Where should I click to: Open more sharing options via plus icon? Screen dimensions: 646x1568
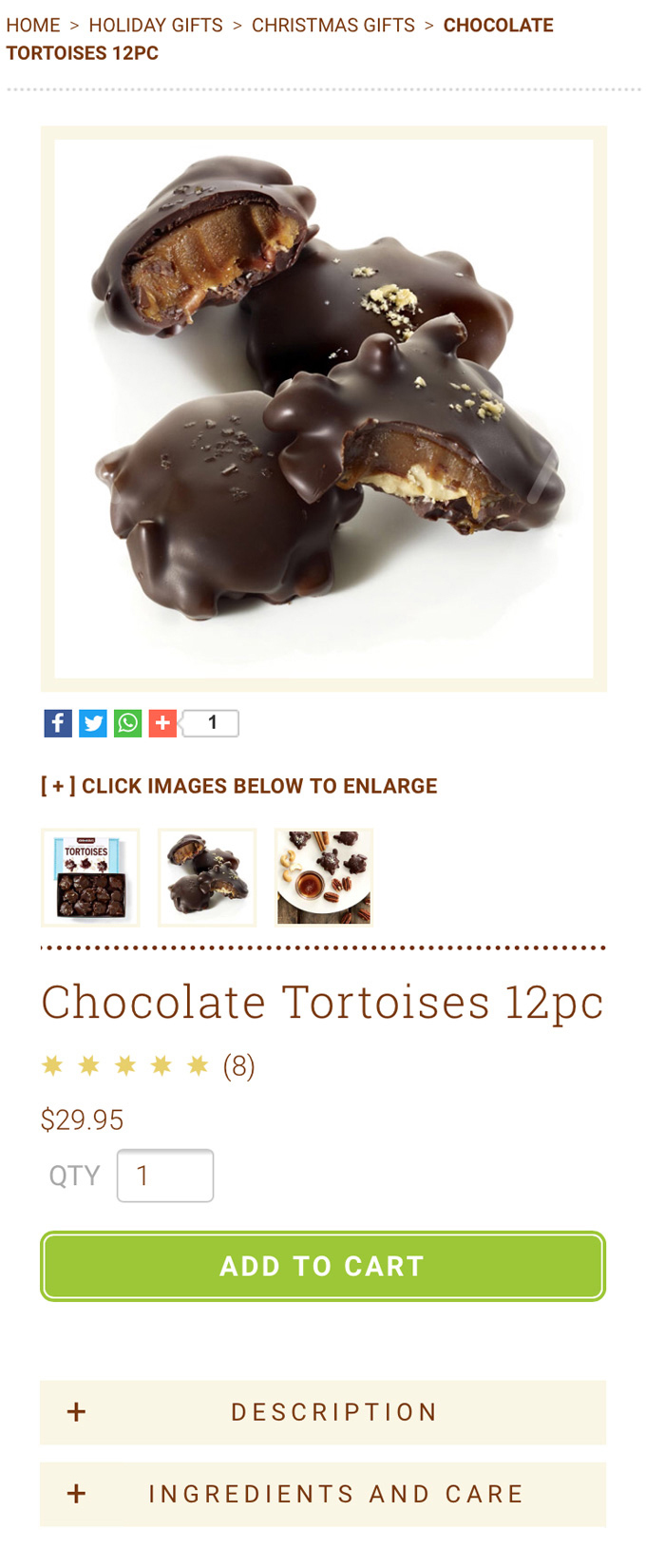162,723
